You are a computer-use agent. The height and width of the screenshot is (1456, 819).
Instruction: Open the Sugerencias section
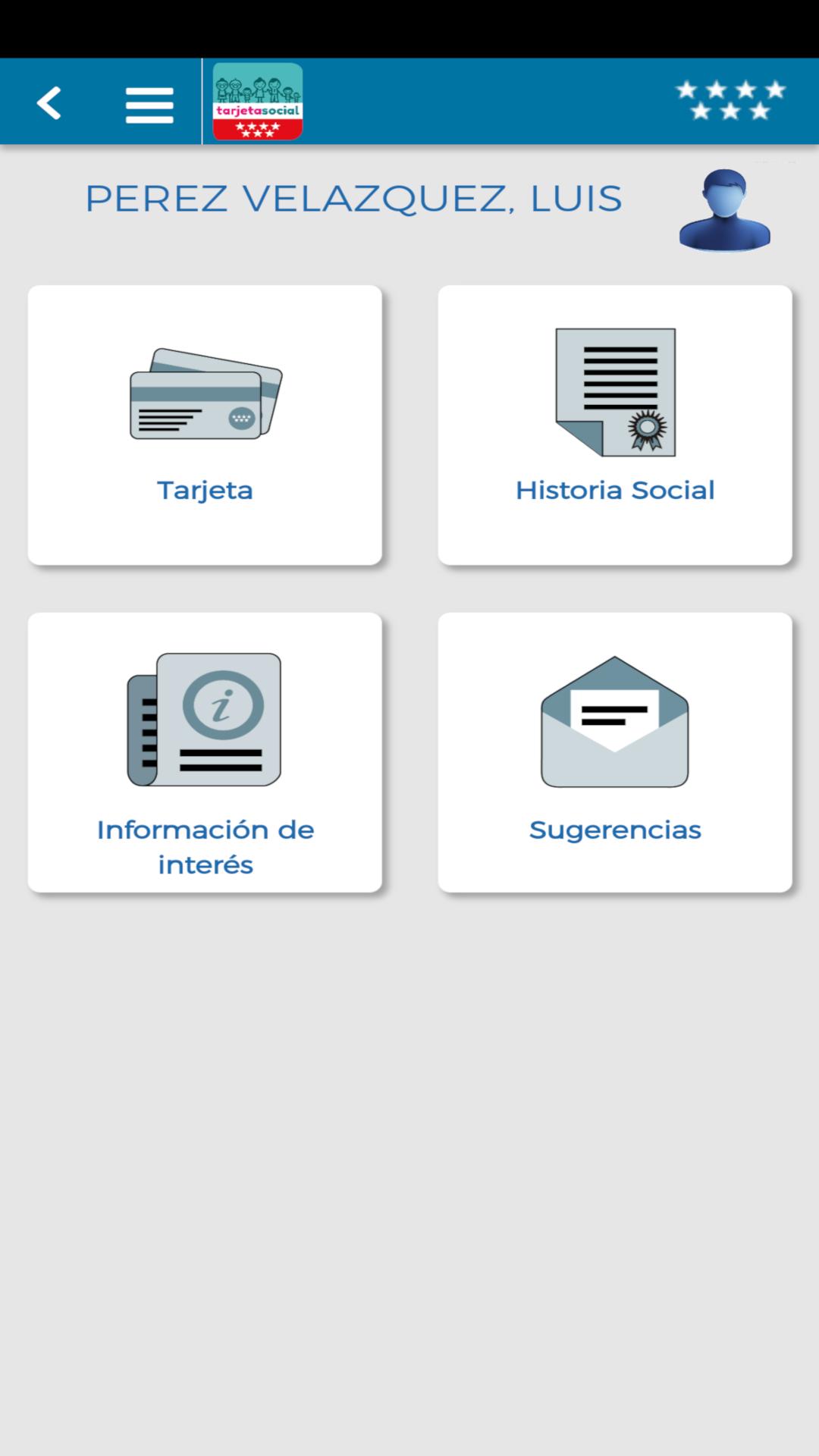click(x=615, y=752)
